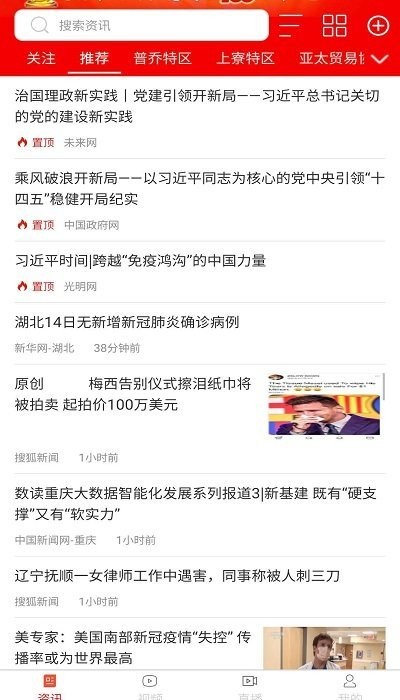Tap the plus add icon
The width and height of the screenshot is (400, 700).
(378, 25)
